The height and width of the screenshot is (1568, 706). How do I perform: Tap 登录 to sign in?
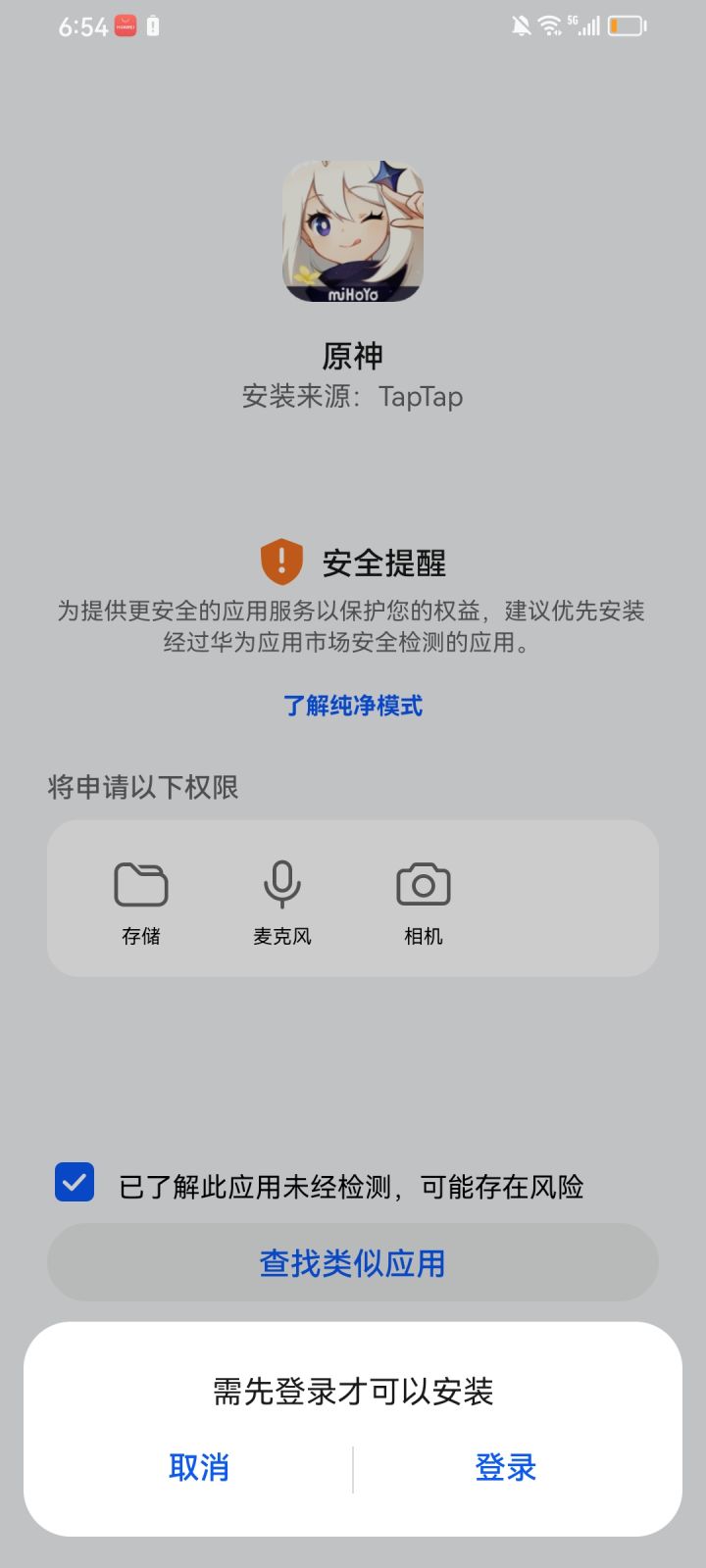[x=506, y=1467]
